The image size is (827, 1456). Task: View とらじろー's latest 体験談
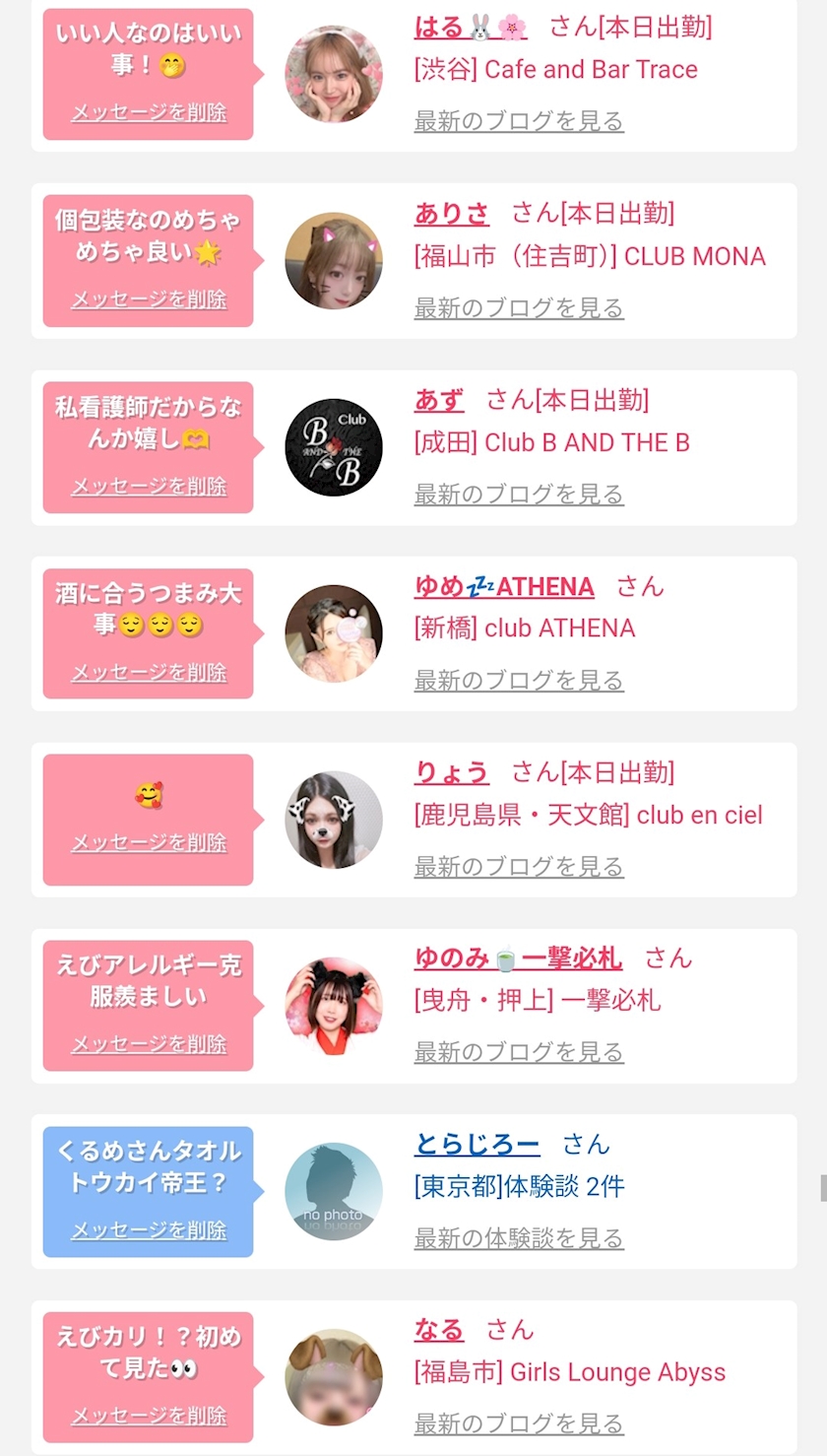(x=519, y=1238)
